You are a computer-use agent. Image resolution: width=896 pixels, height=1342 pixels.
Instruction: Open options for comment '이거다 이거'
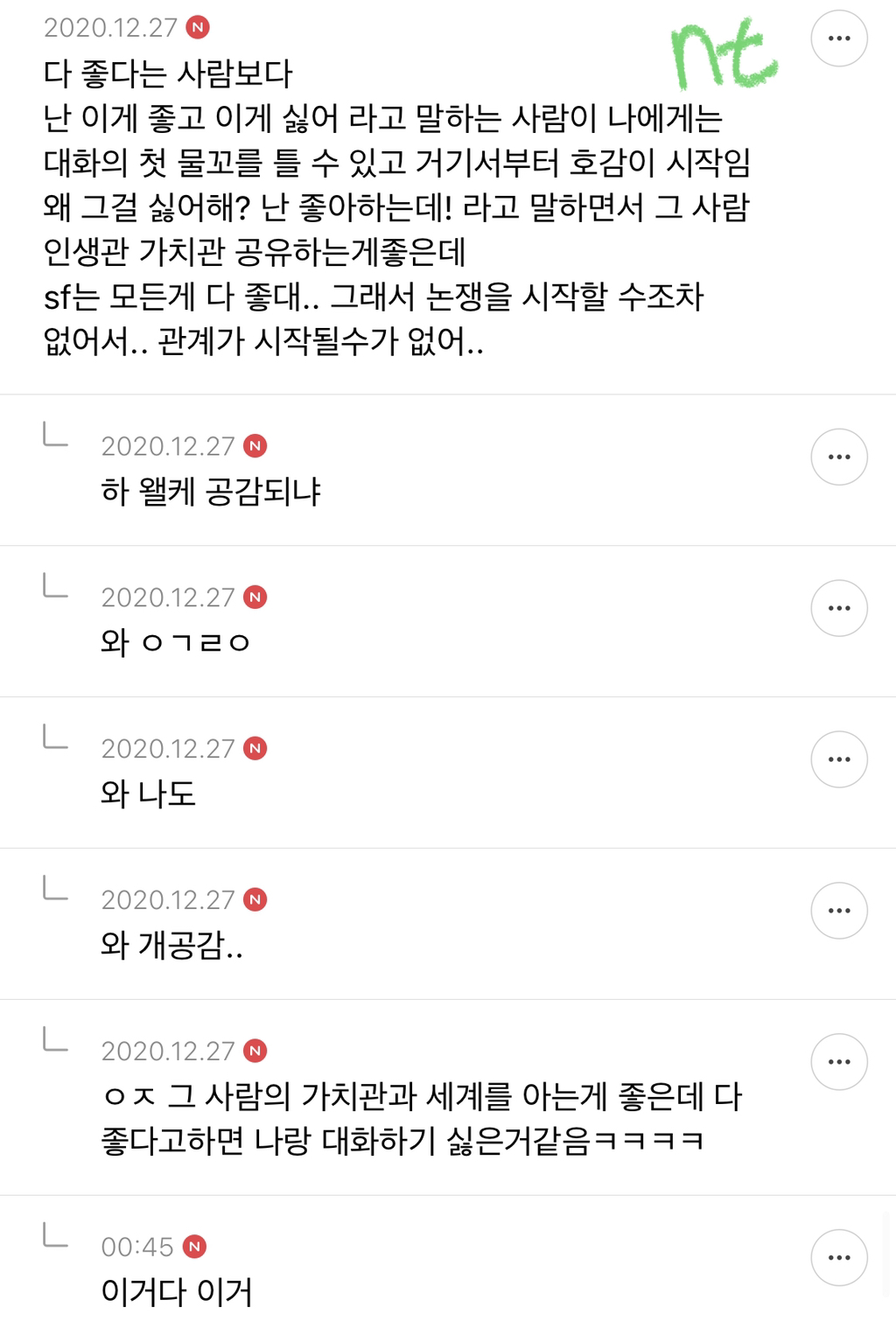840,1257
